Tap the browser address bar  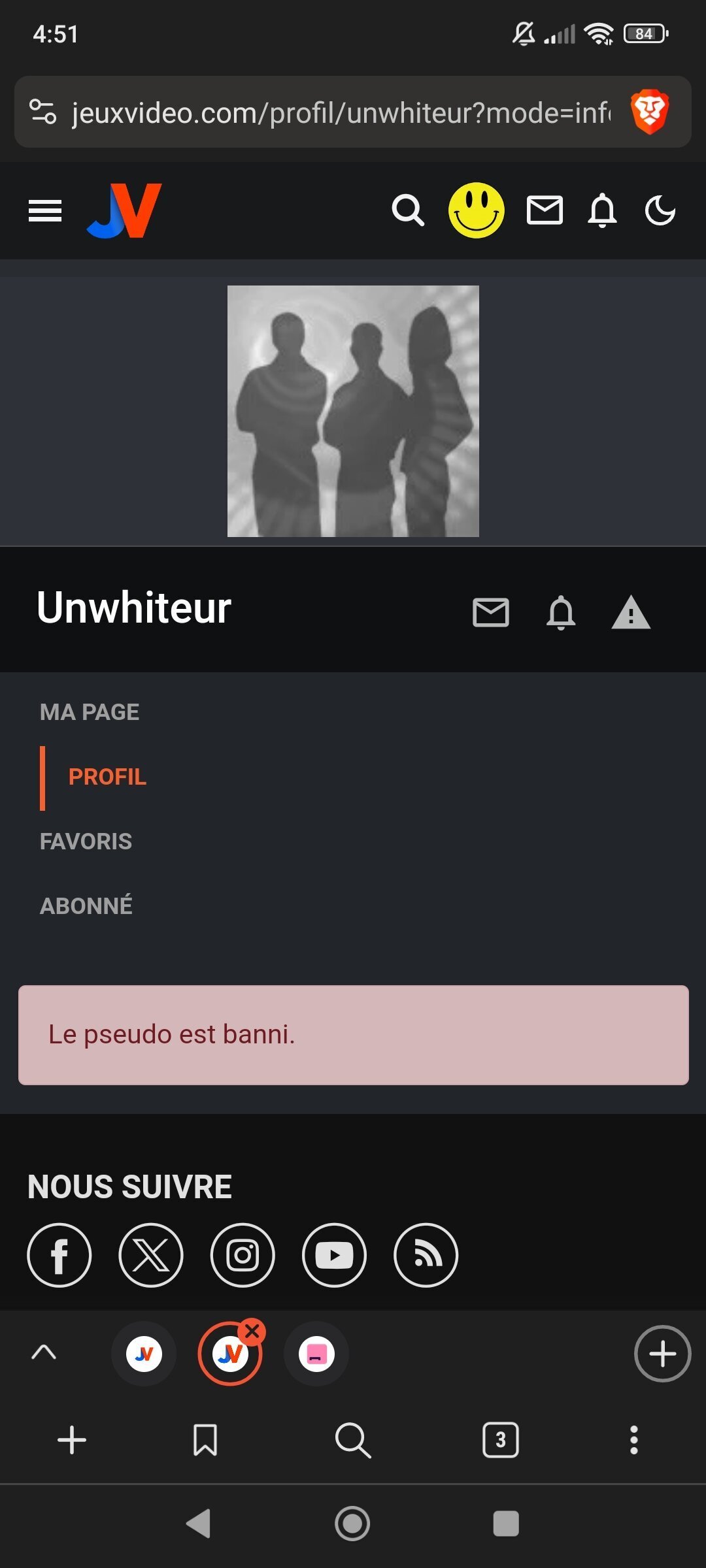(x=340, y=112)
